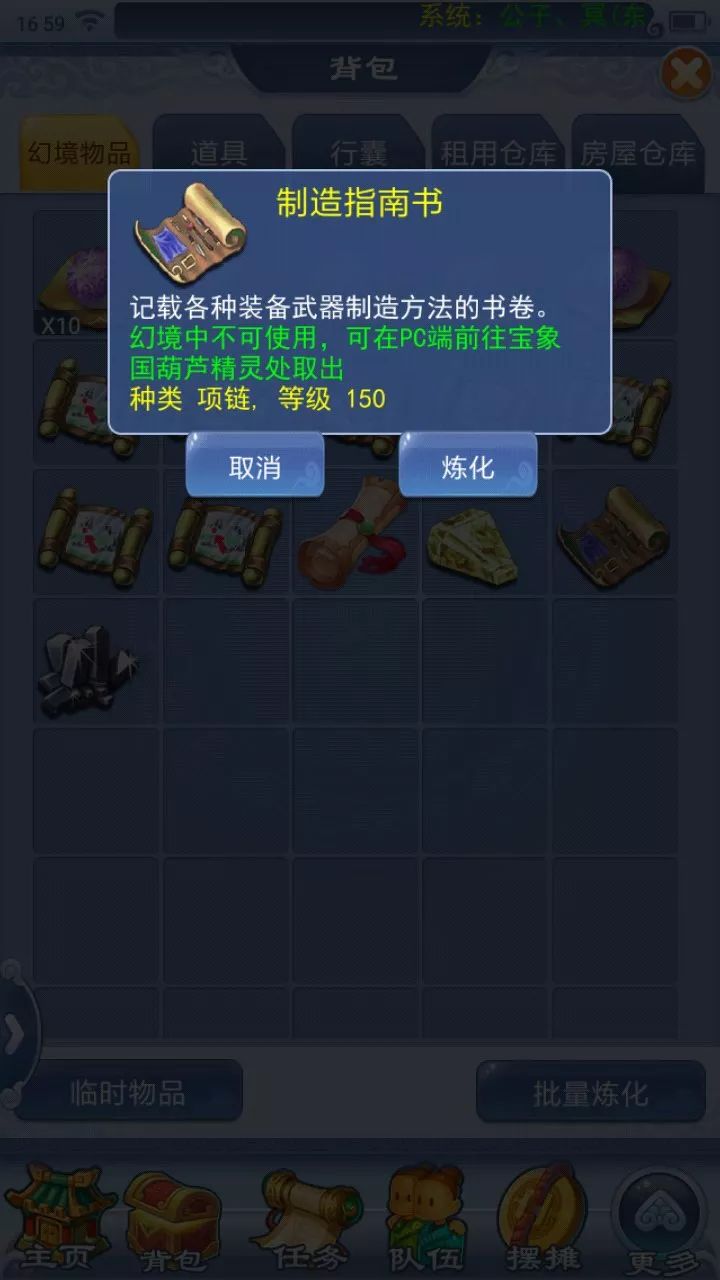
Task: Tap the 炼化 button in the dialog
Action: coord(468,465)
